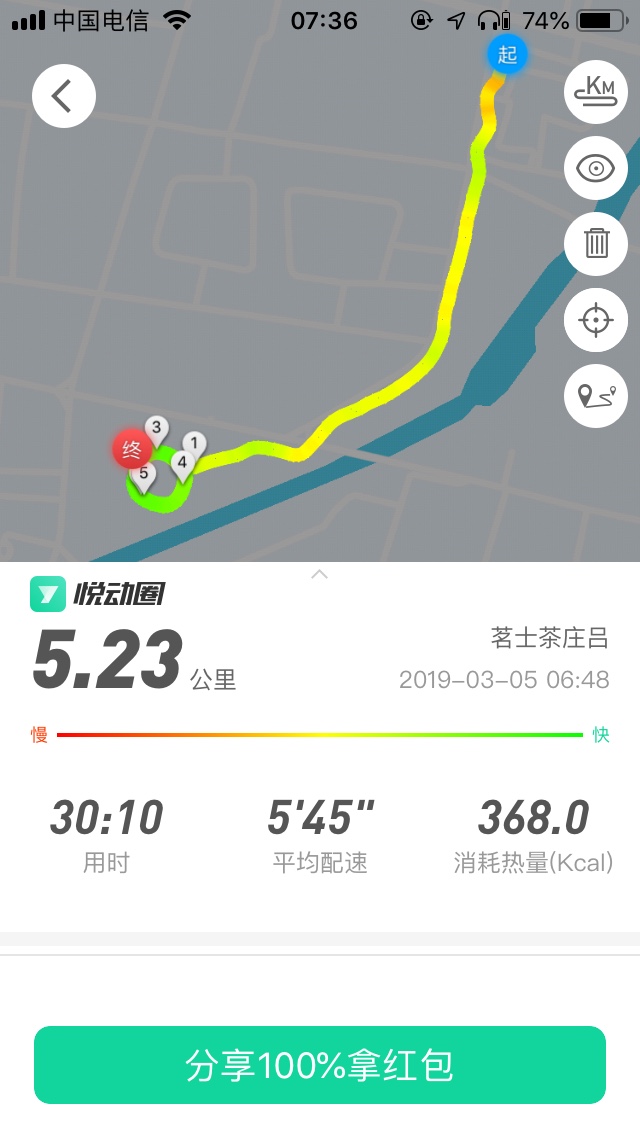Delete this run record with trash icon
This screenshot has width=640, height=1136.
pyautogui.click(x=596, y=243)
